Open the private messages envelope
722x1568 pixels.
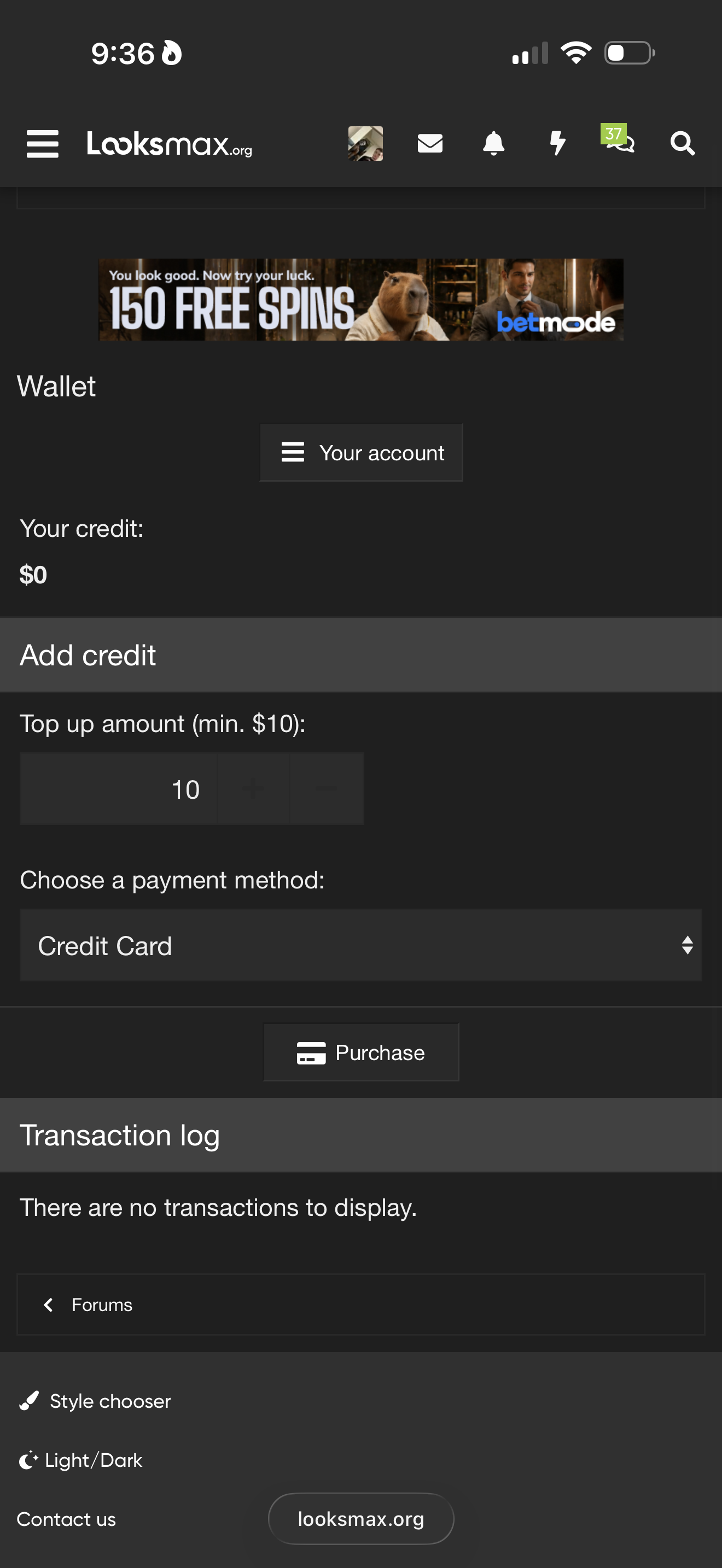(x=430, y=144)
